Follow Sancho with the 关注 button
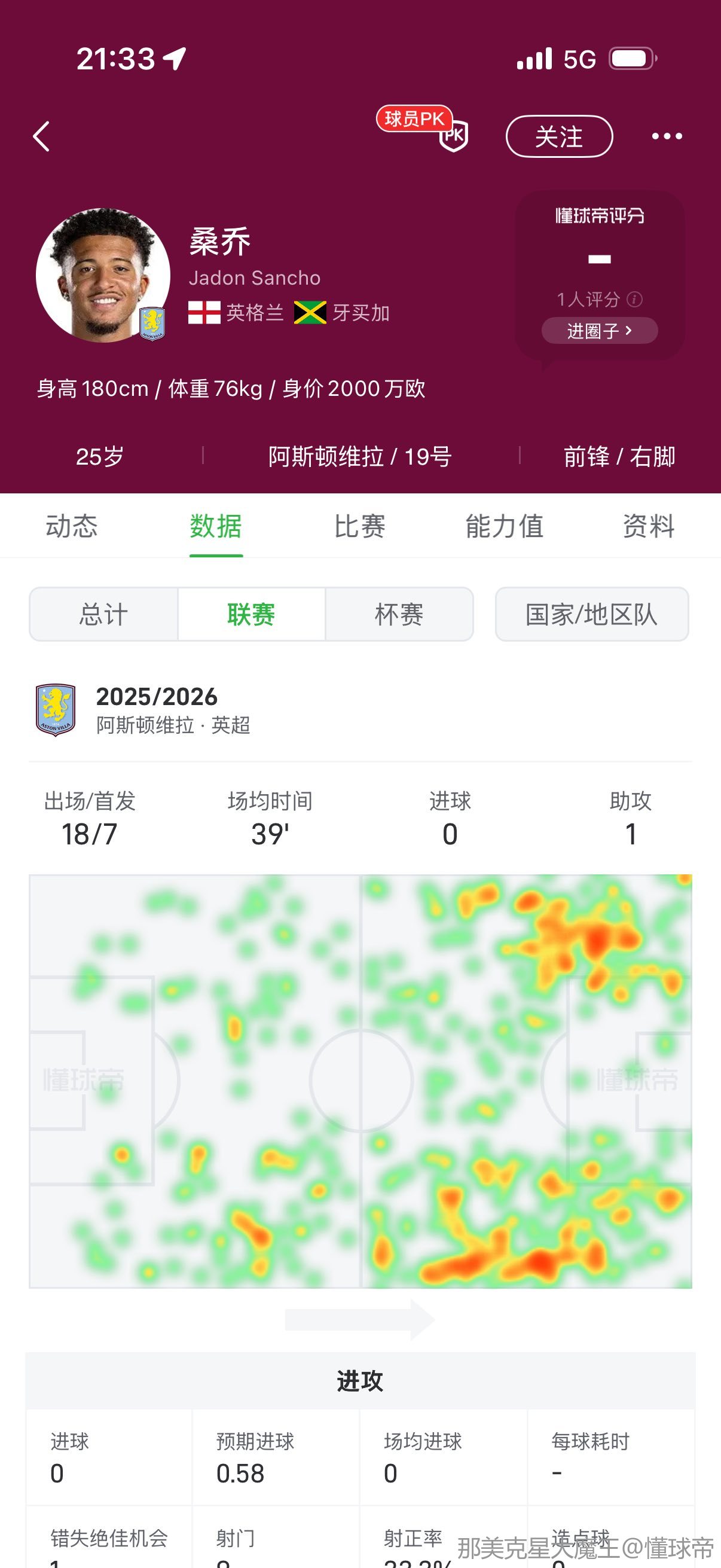Image resolution: width=721 pixels, height=1568 pixels. tap(558, 136)
